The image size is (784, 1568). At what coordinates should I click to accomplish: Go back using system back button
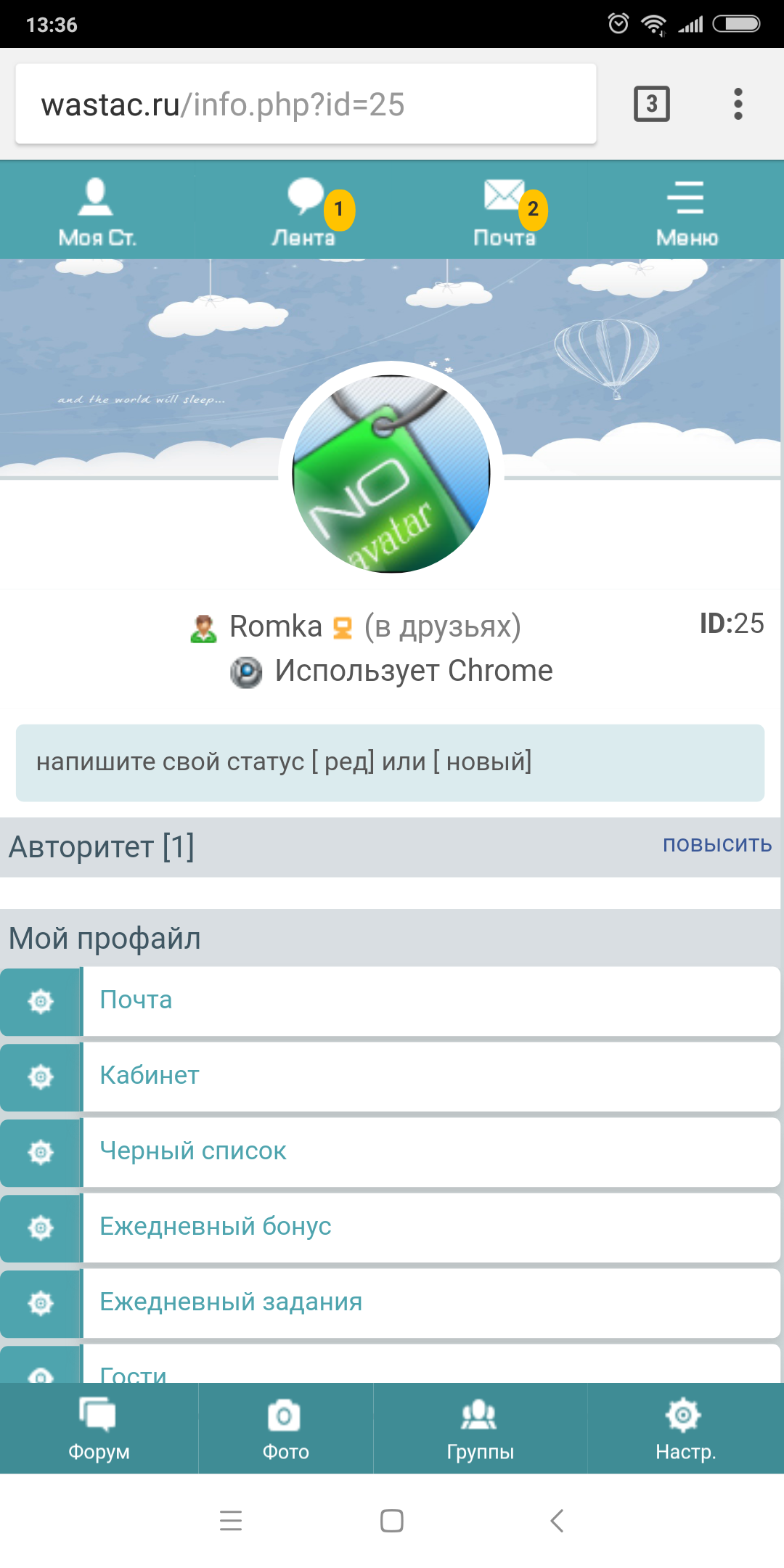tap(557, 1520)
